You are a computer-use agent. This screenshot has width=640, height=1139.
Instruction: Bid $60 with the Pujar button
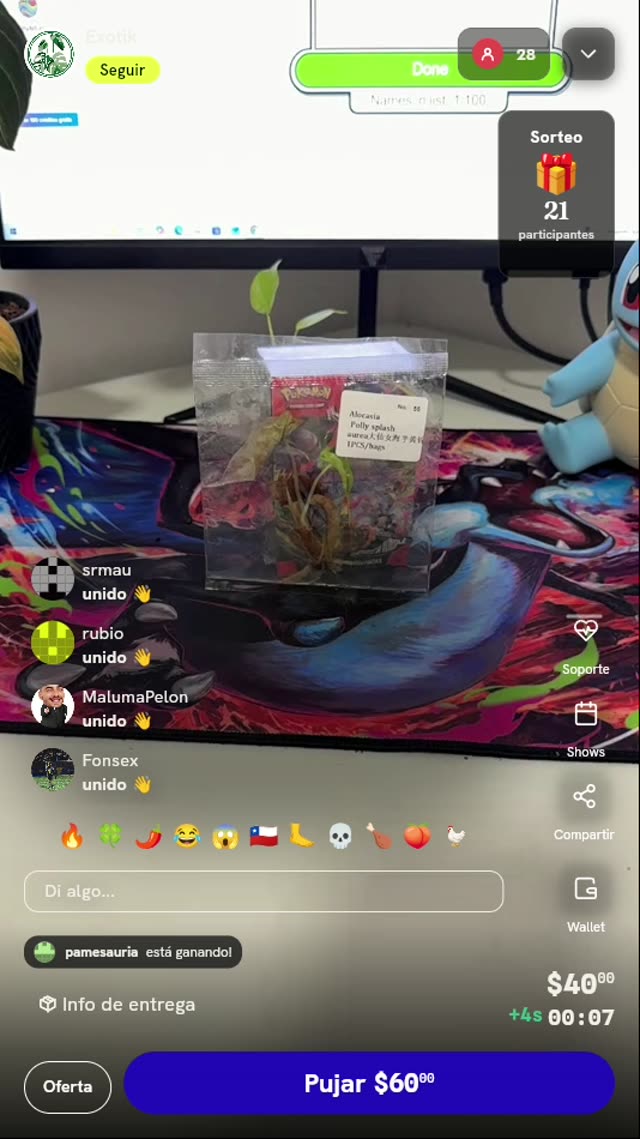click(x=369, y=1083)
